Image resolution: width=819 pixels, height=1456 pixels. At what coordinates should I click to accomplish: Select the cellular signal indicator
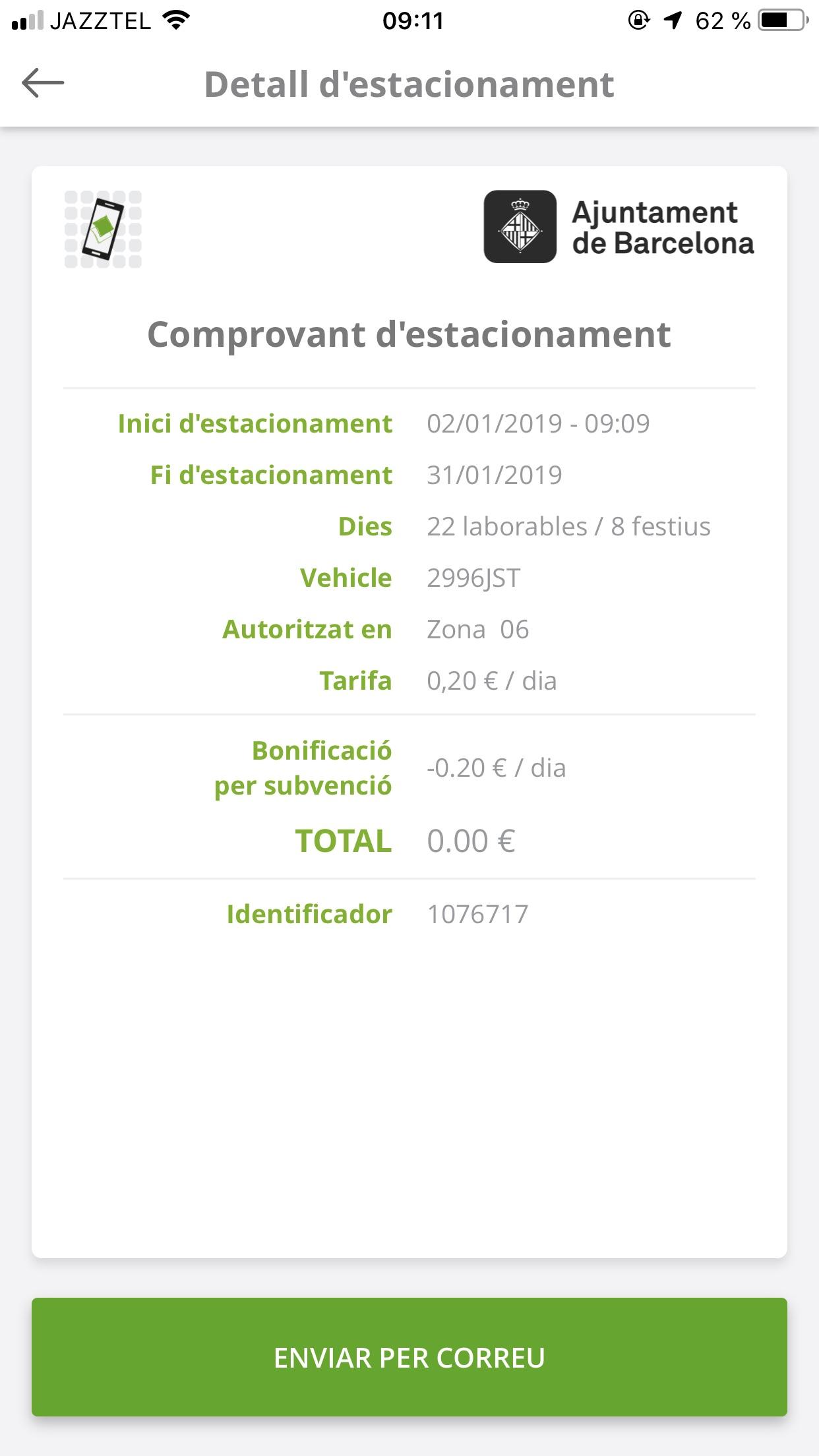tap(29, 20)
